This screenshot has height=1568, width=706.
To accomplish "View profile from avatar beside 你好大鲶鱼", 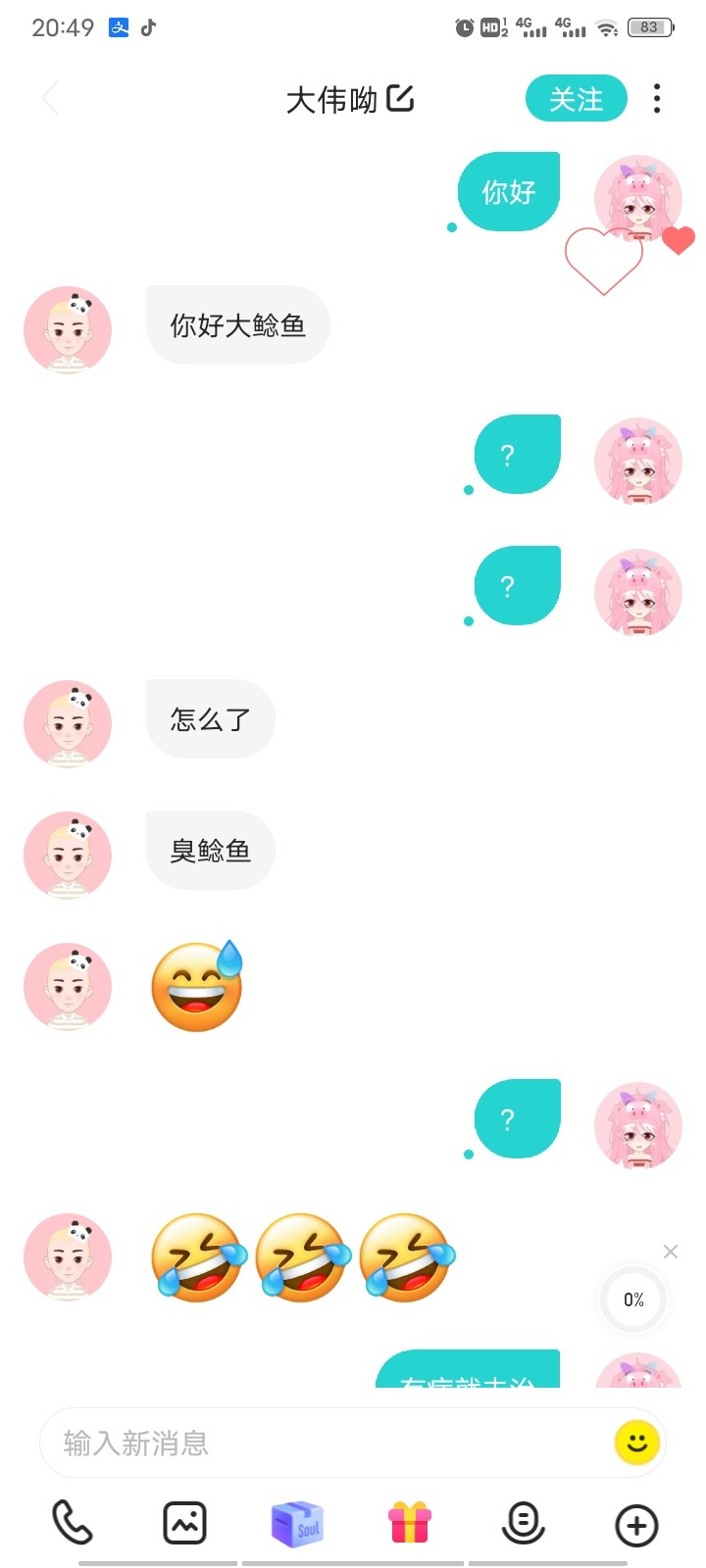I will [x=68, y=330].
